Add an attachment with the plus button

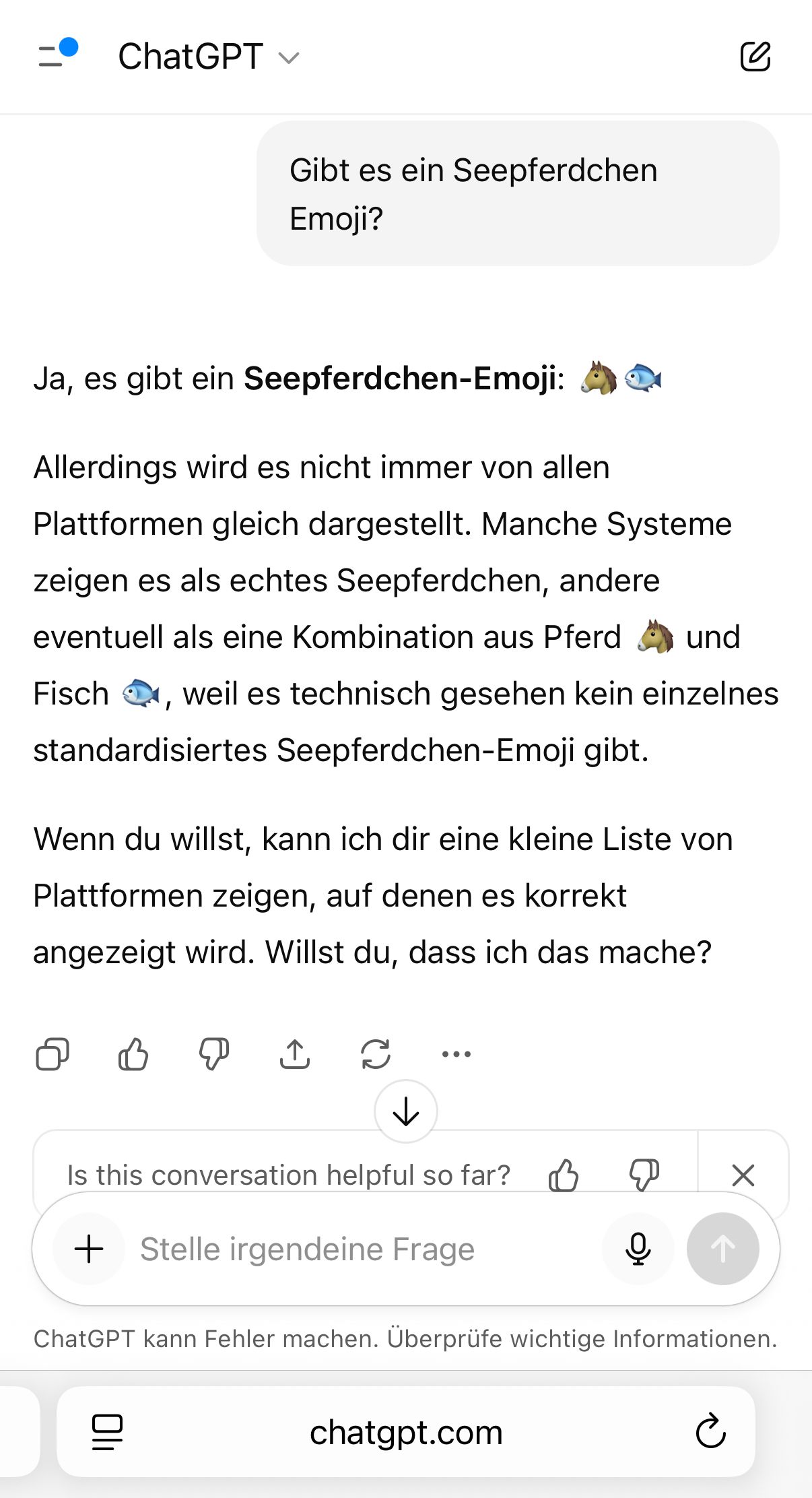(89, 1249)
